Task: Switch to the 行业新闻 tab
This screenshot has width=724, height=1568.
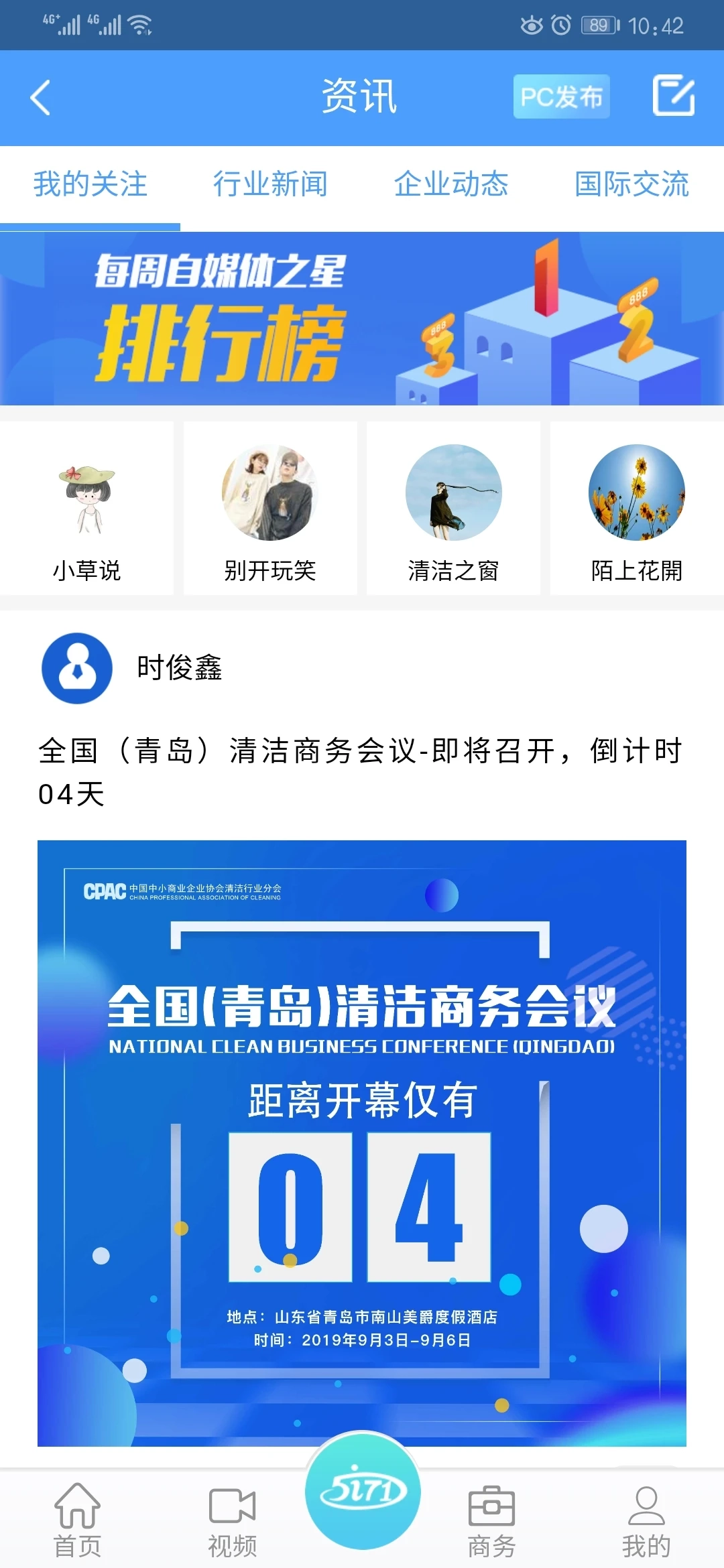Action: (271, 185)
